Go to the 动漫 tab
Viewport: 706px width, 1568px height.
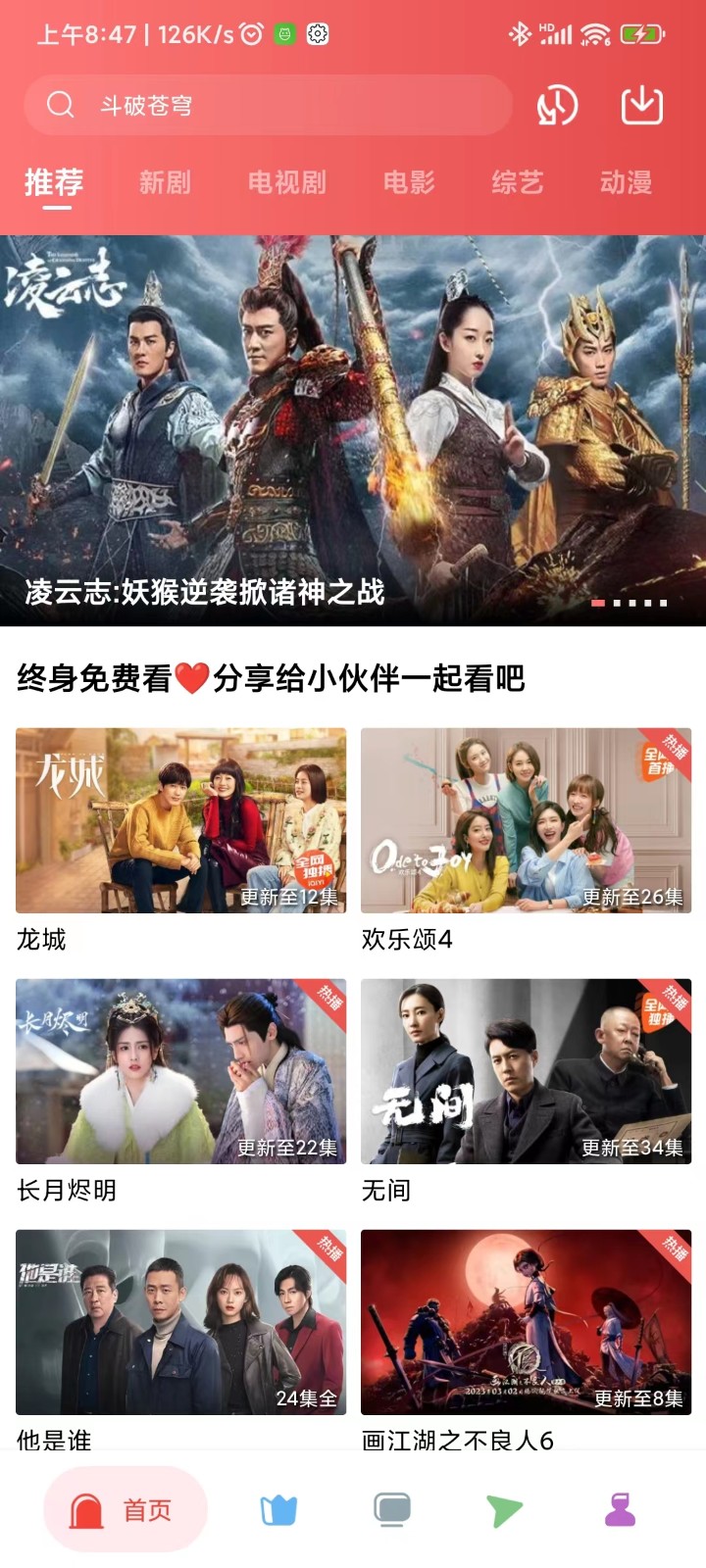(626, 182)
